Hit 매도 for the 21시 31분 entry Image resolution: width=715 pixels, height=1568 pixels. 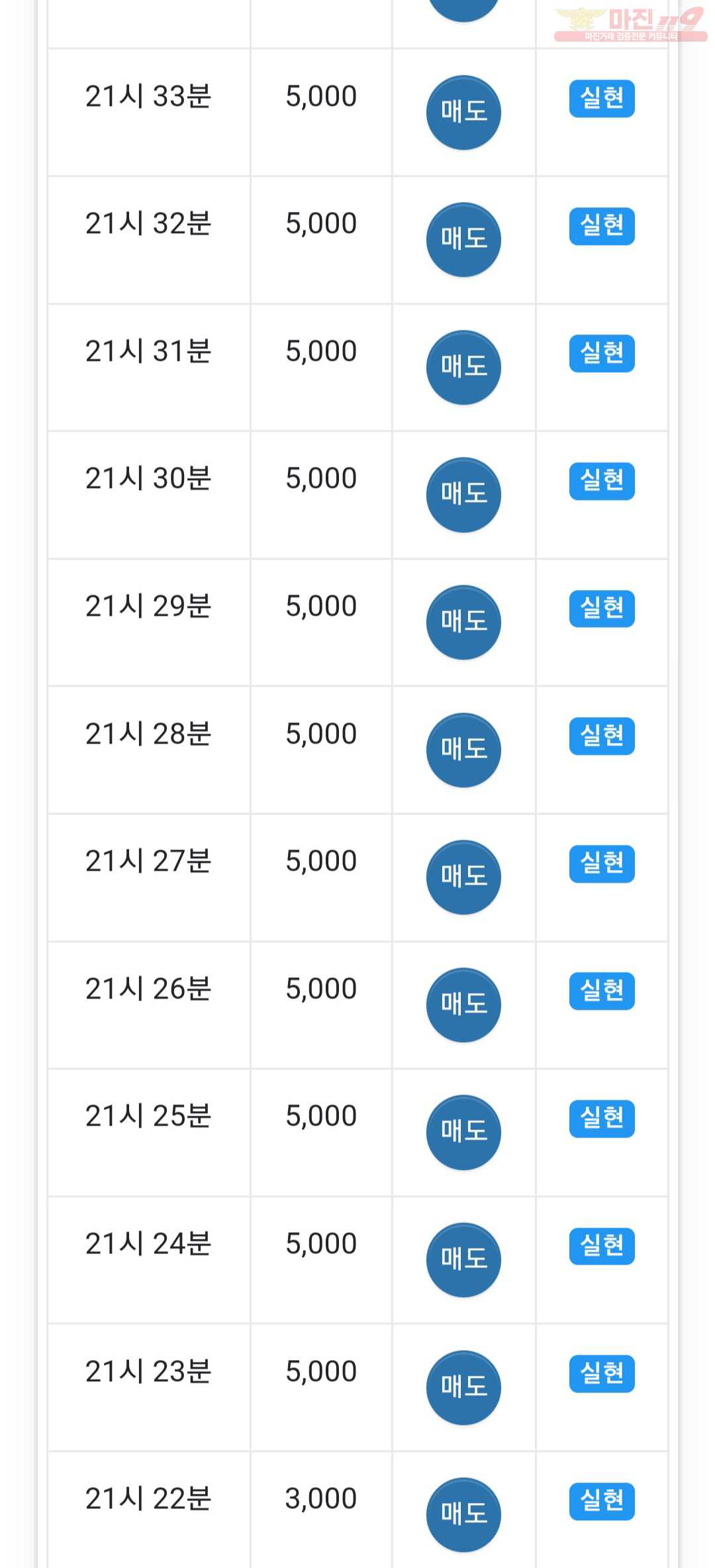click(463, 367)
